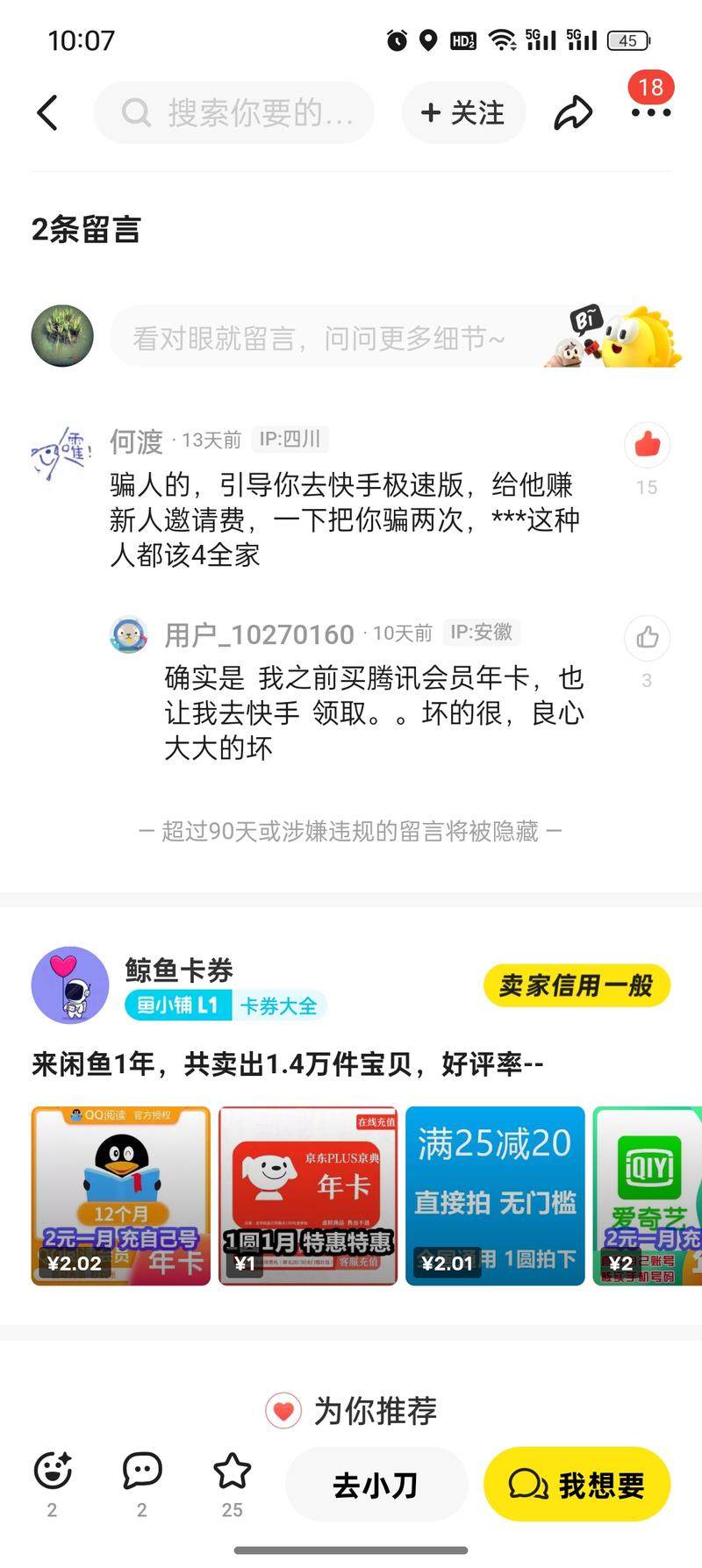Open the 爱奇艺 ¥2 item
702x1568 pixels.
648,1195
